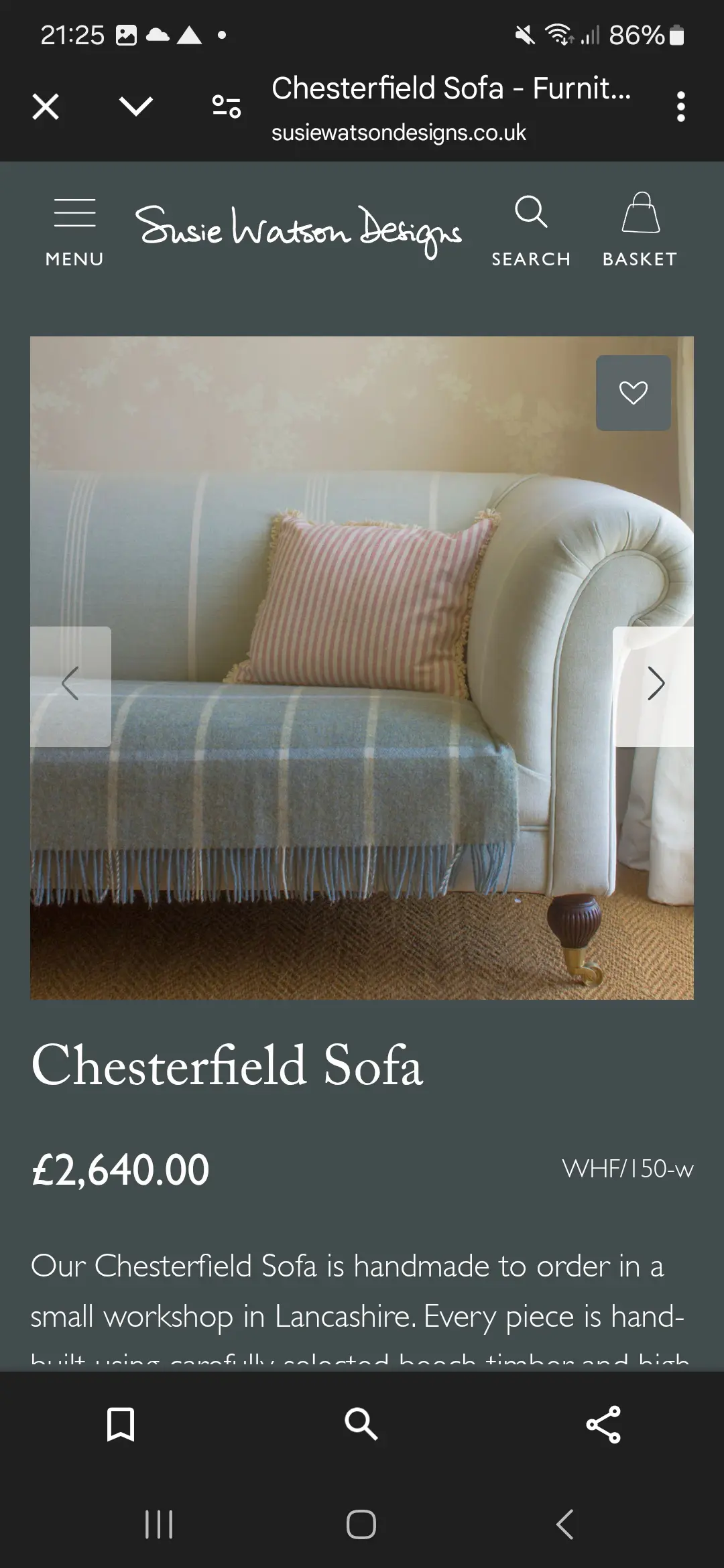Open the site settings icon
The width and height of the screenshot is (724, 1568).
(x=227, y=107)
